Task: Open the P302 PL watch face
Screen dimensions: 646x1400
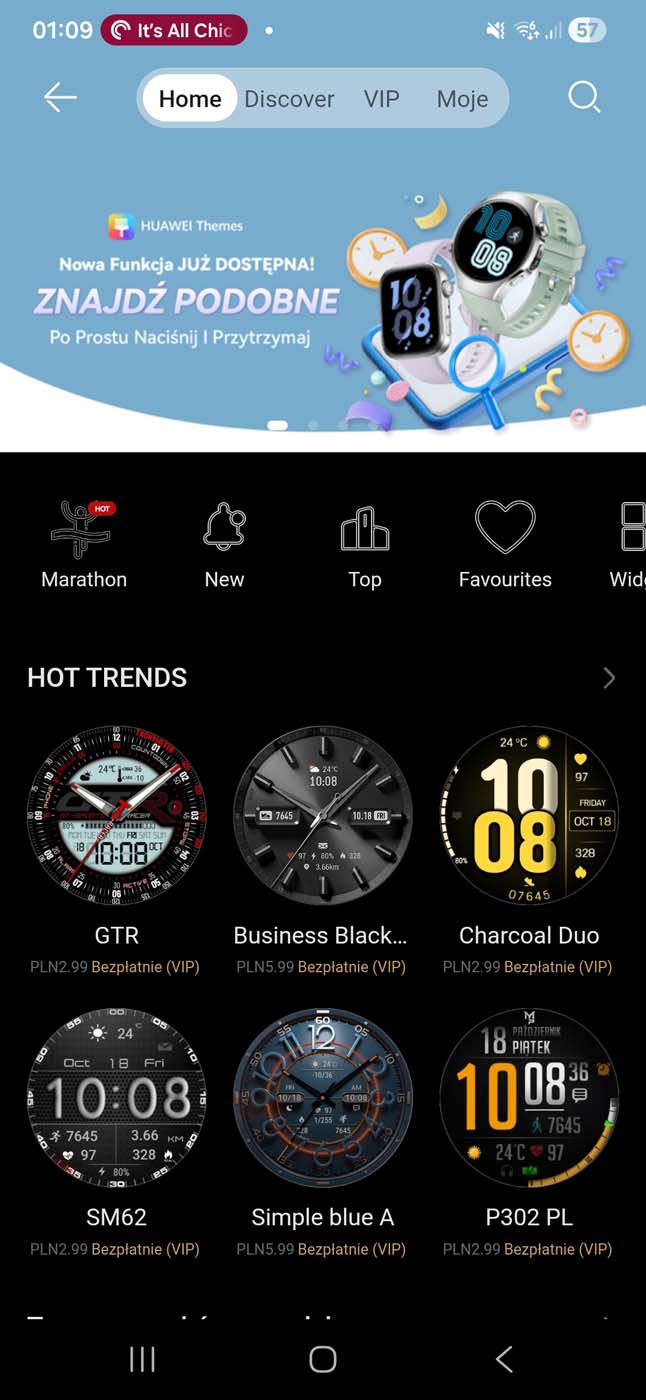Action: (x=529, y=1098)
